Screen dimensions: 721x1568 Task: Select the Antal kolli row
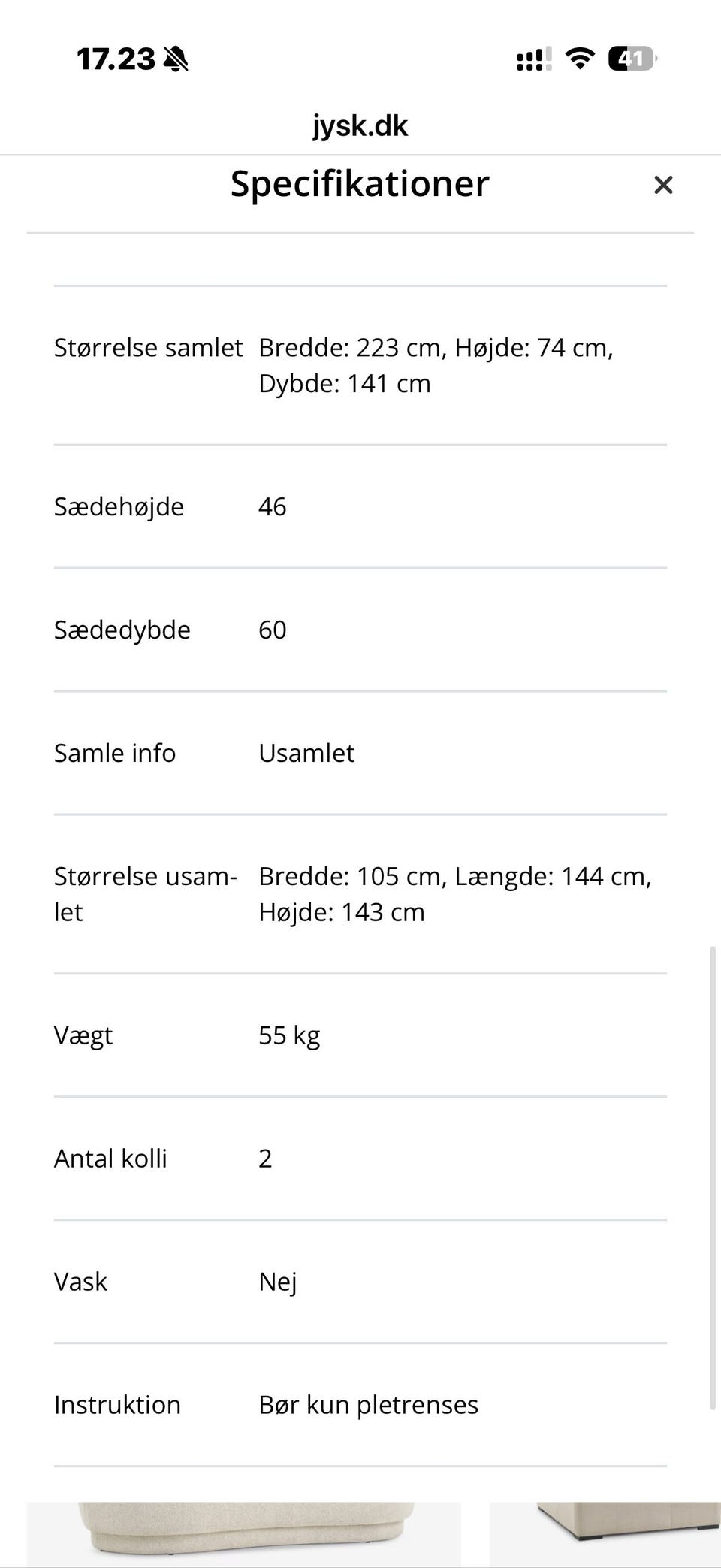pyautogui.click(x=360, y=1159)
